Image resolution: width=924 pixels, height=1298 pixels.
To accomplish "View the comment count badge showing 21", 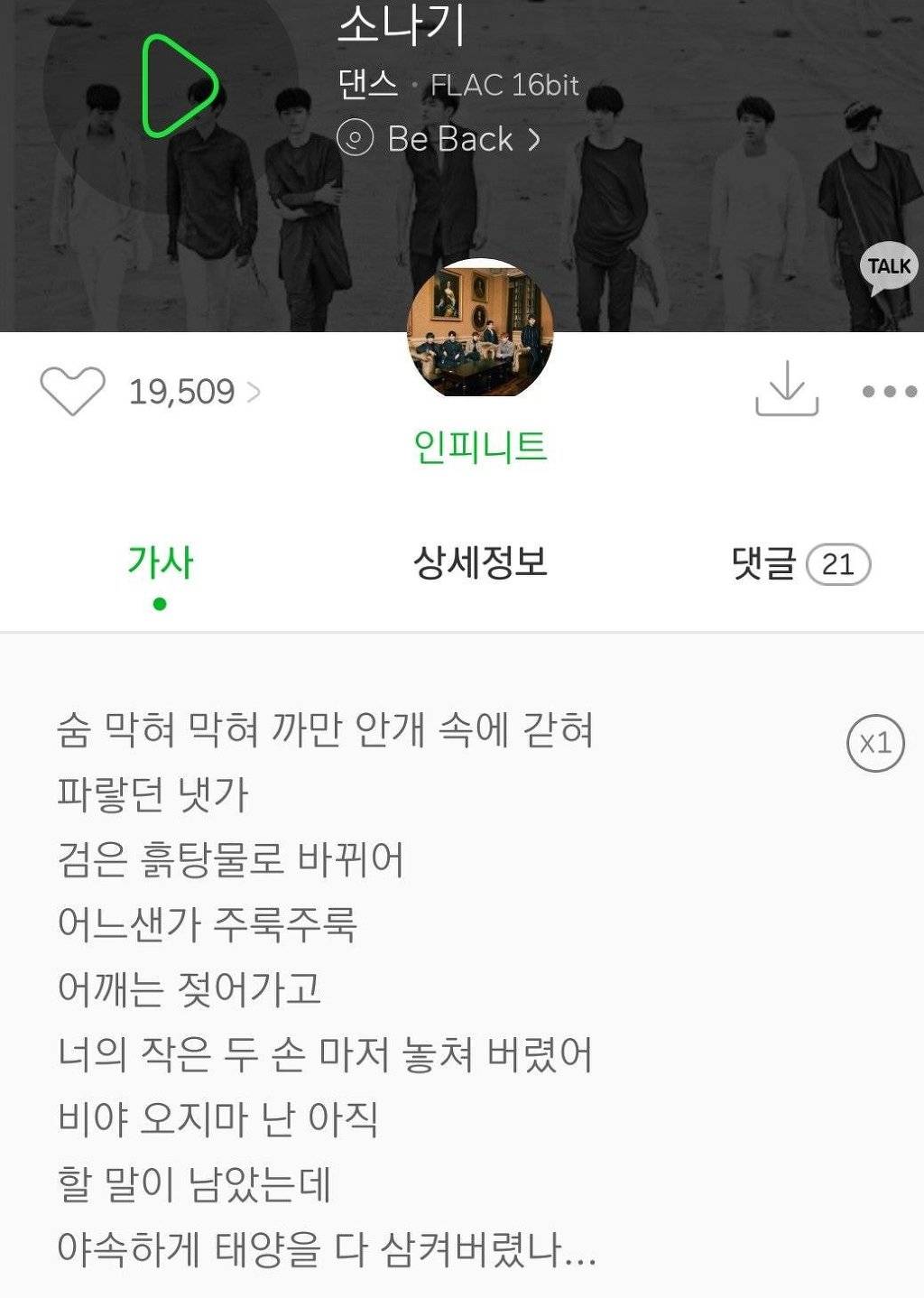I will (x=837, y=563).
